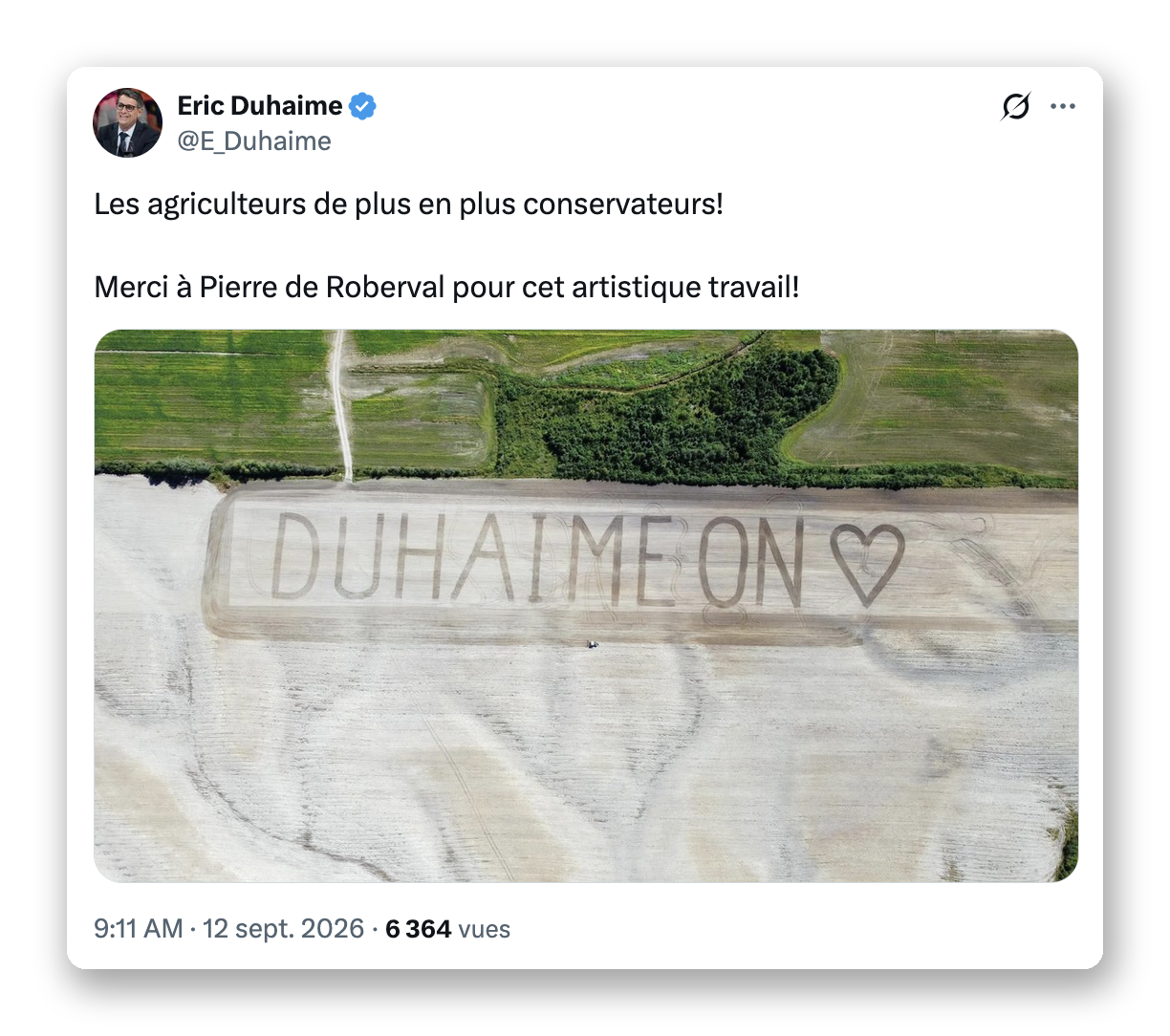Open the three-dot more options menu

(x=1063, y=106)
